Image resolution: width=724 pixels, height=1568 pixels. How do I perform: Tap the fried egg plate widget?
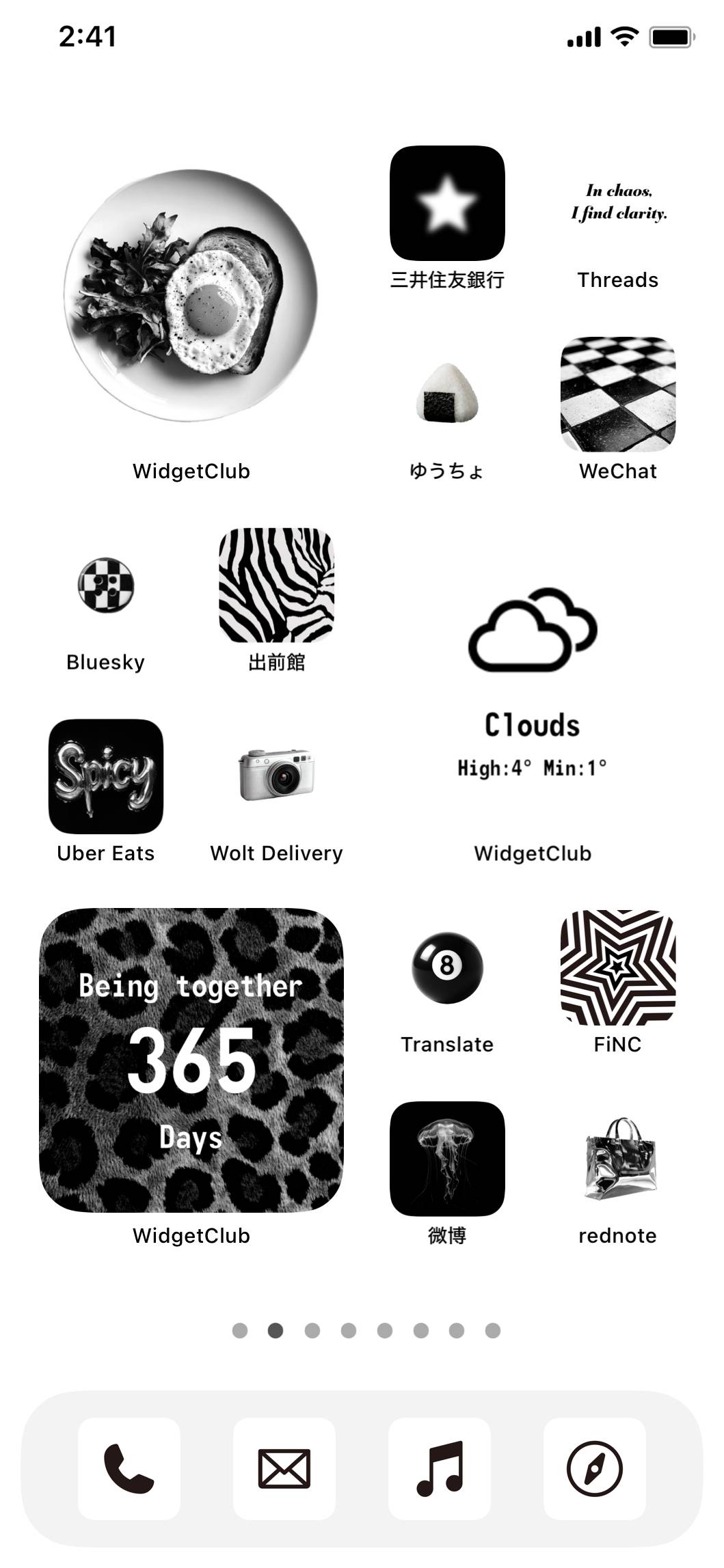pyautogui.click(x=191, y=295)
